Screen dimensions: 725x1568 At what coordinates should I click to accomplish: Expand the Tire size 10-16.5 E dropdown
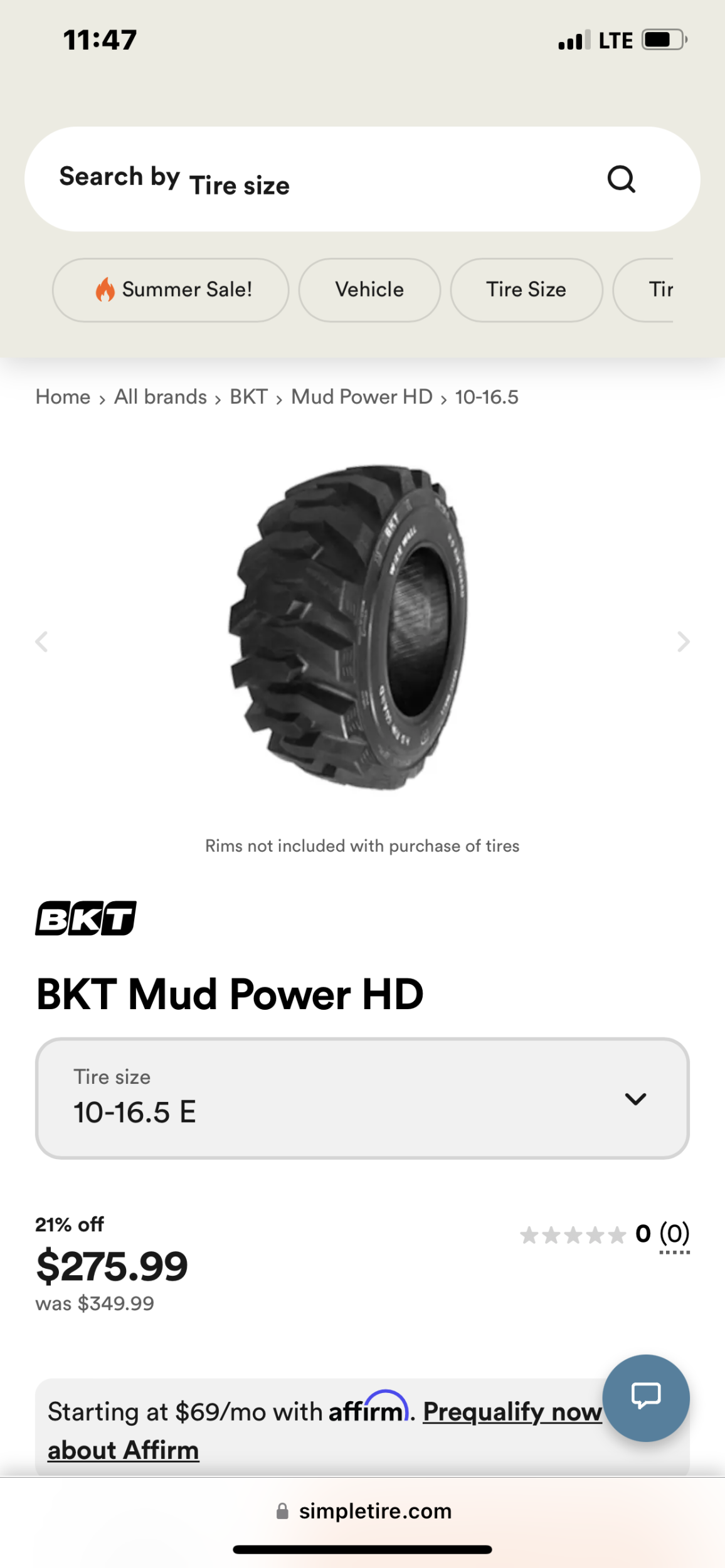pyautogui.click(x=362, y=1098)
